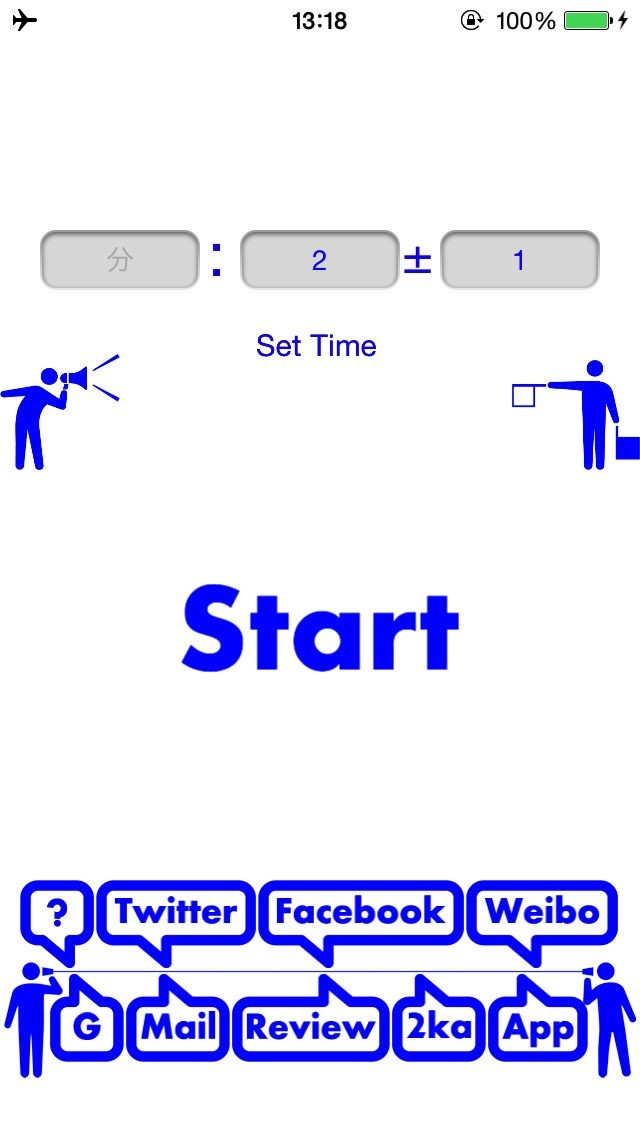The height and width of the screenshot is (1136, 640).
Task: Share via the Facebook bubble
Action: pos(360,912)
